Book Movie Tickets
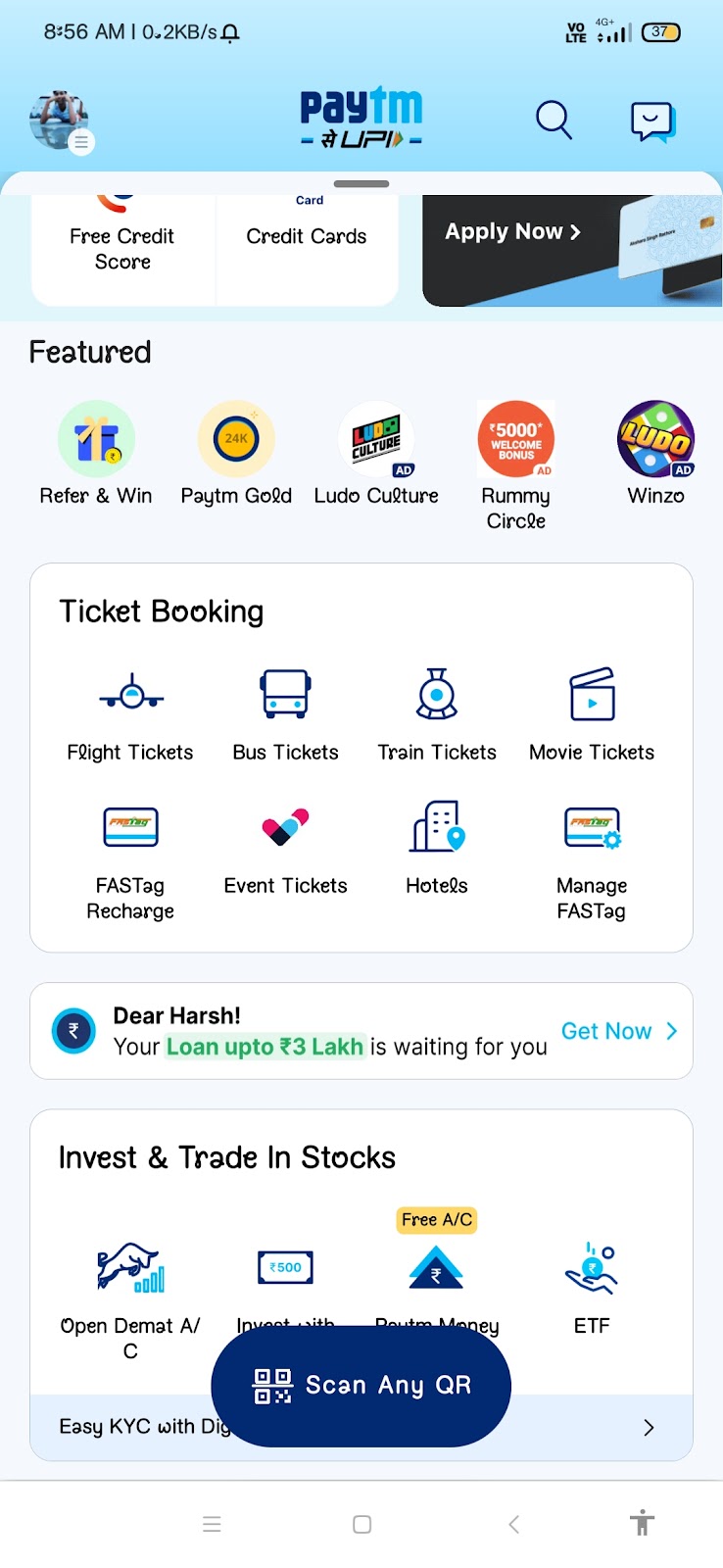The height and width of the screenshot is (1568, 723). 592,715
